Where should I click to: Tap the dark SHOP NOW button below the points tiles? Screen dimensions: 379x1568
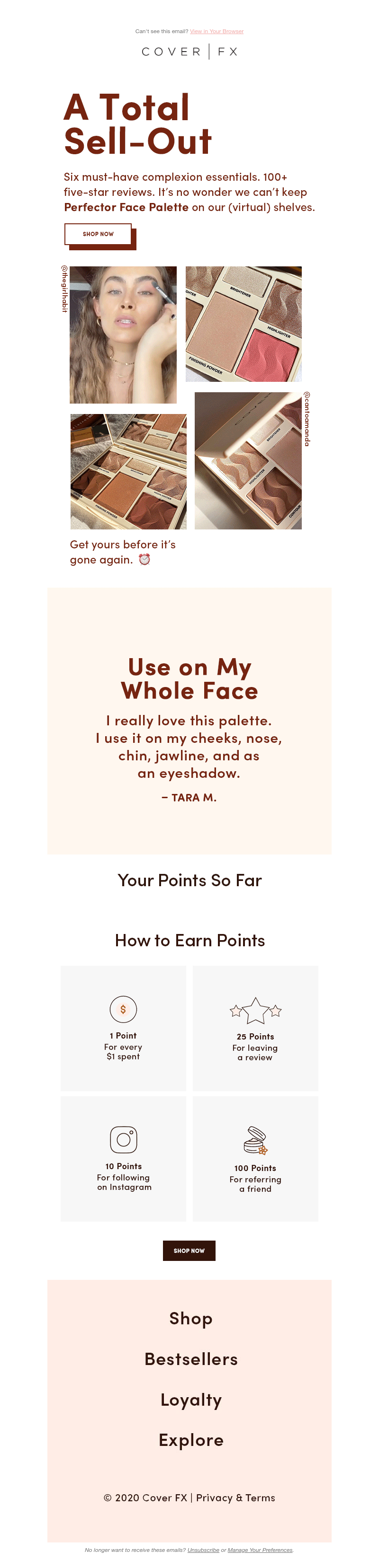pos(189,1250)
